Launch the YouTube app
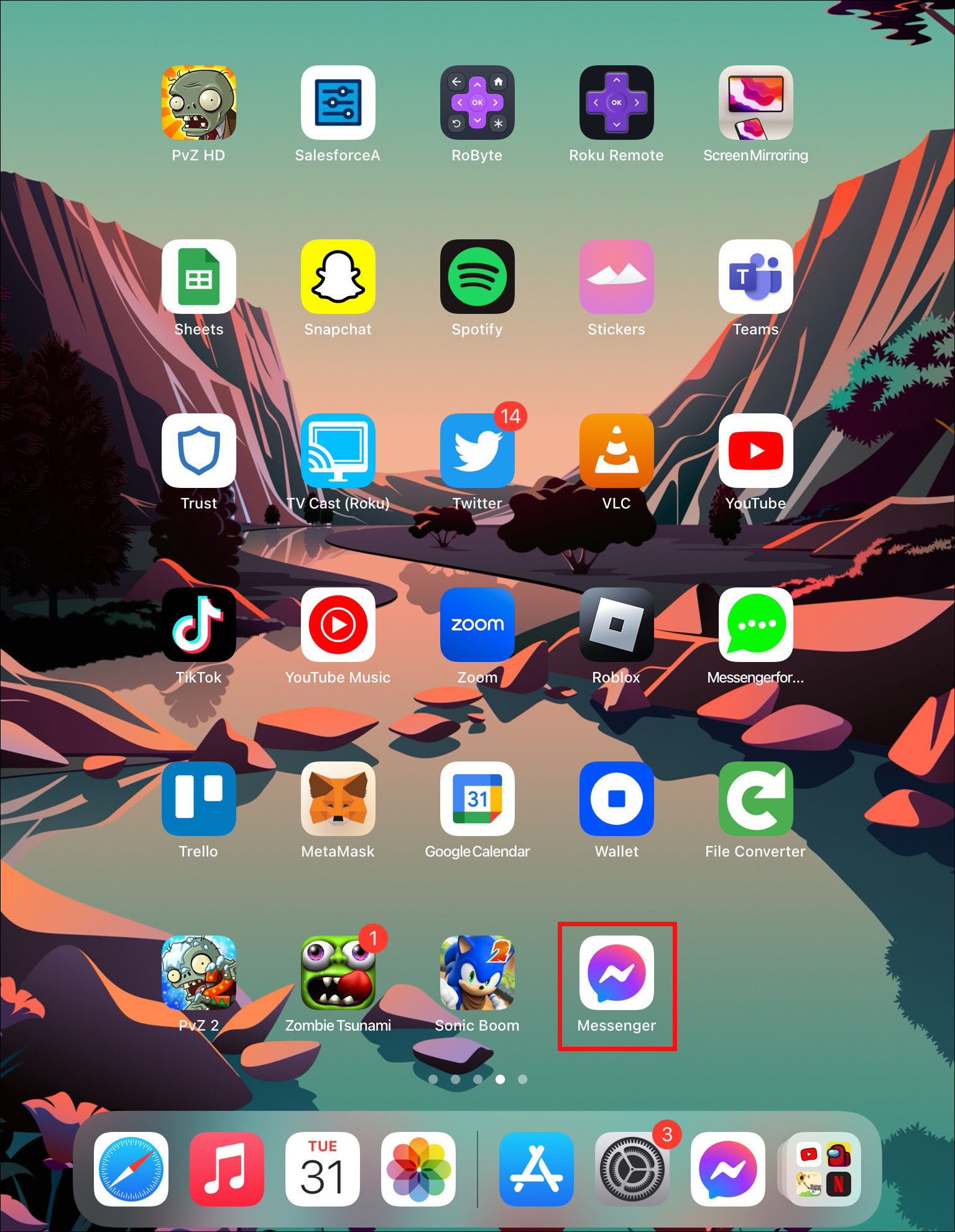Screen dimensions: 955x1232 coord(755,451)
